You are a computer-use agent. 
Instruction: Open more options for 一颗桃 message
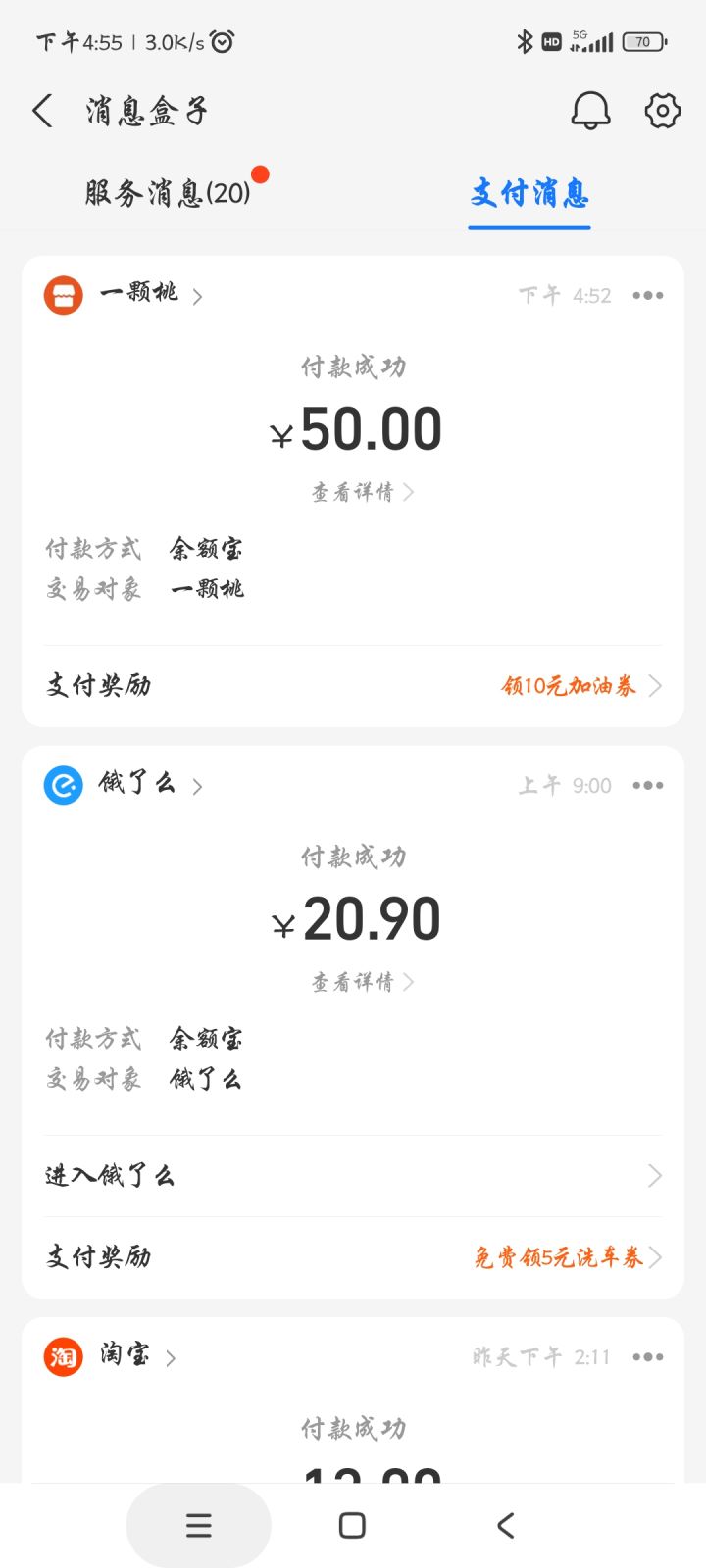click(x=648, y=295)
